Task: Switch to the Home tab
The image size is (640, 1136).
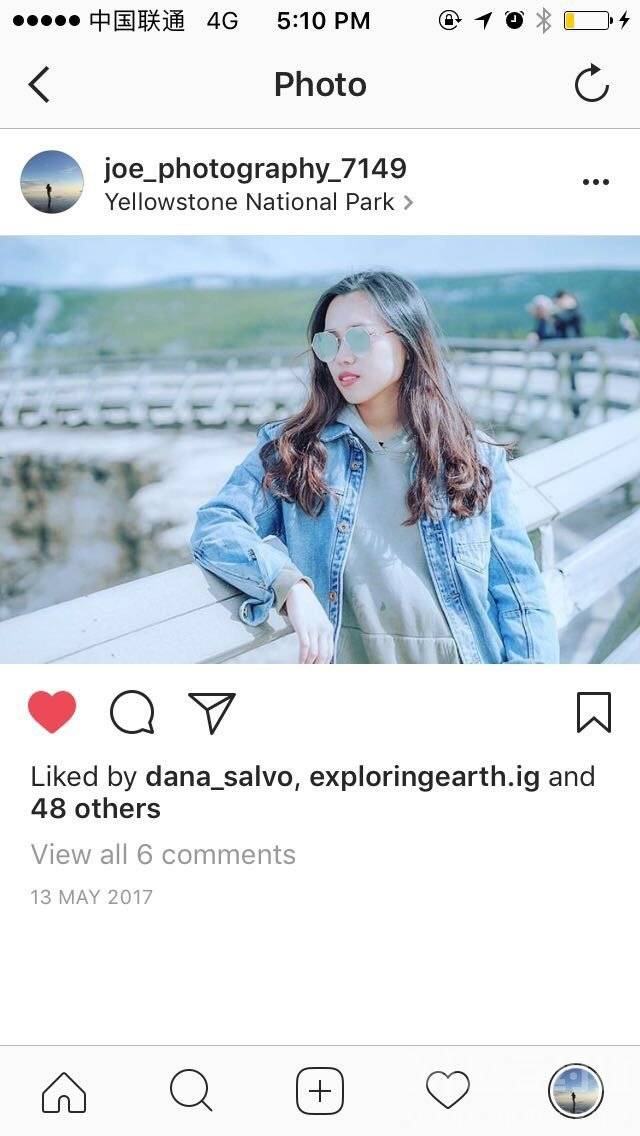Action: pos(64,1091)
